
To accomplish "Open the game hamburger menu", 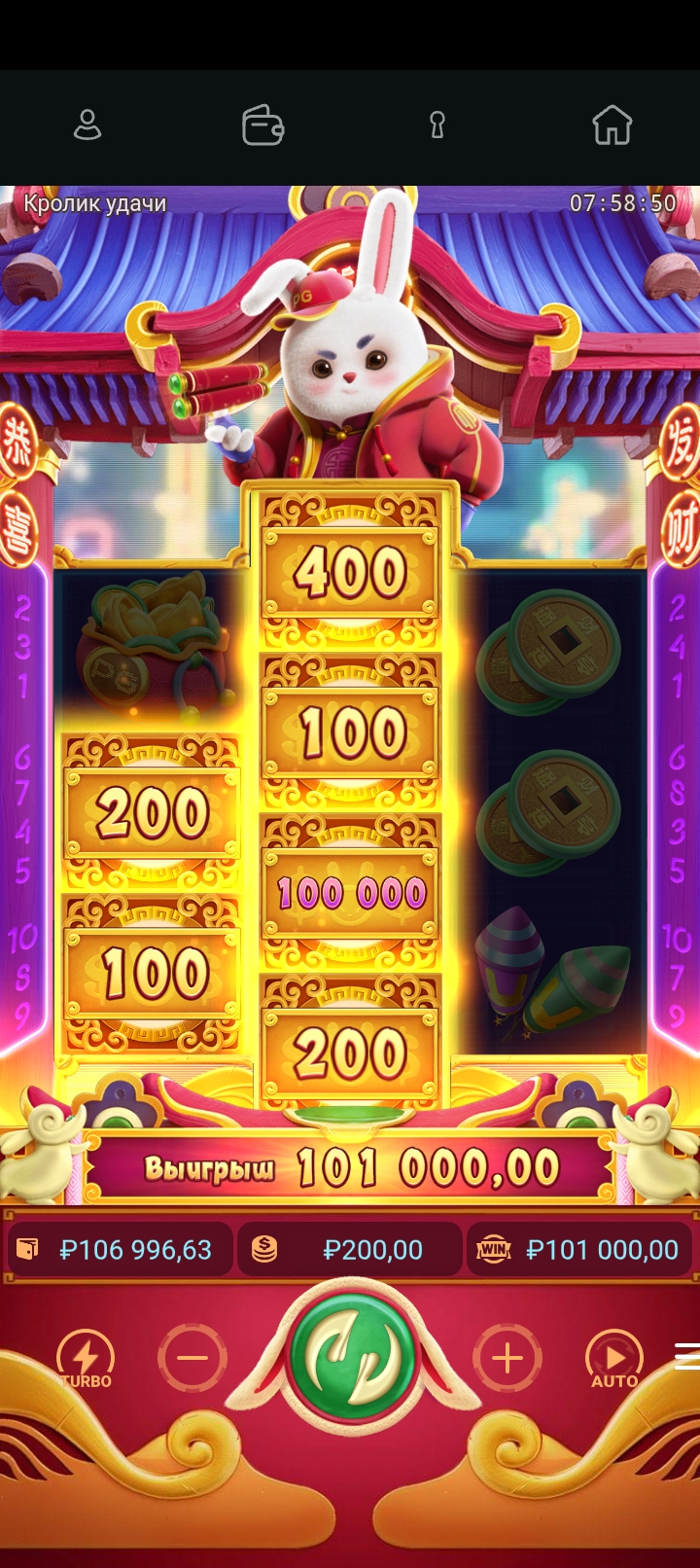I will 687,1355.
